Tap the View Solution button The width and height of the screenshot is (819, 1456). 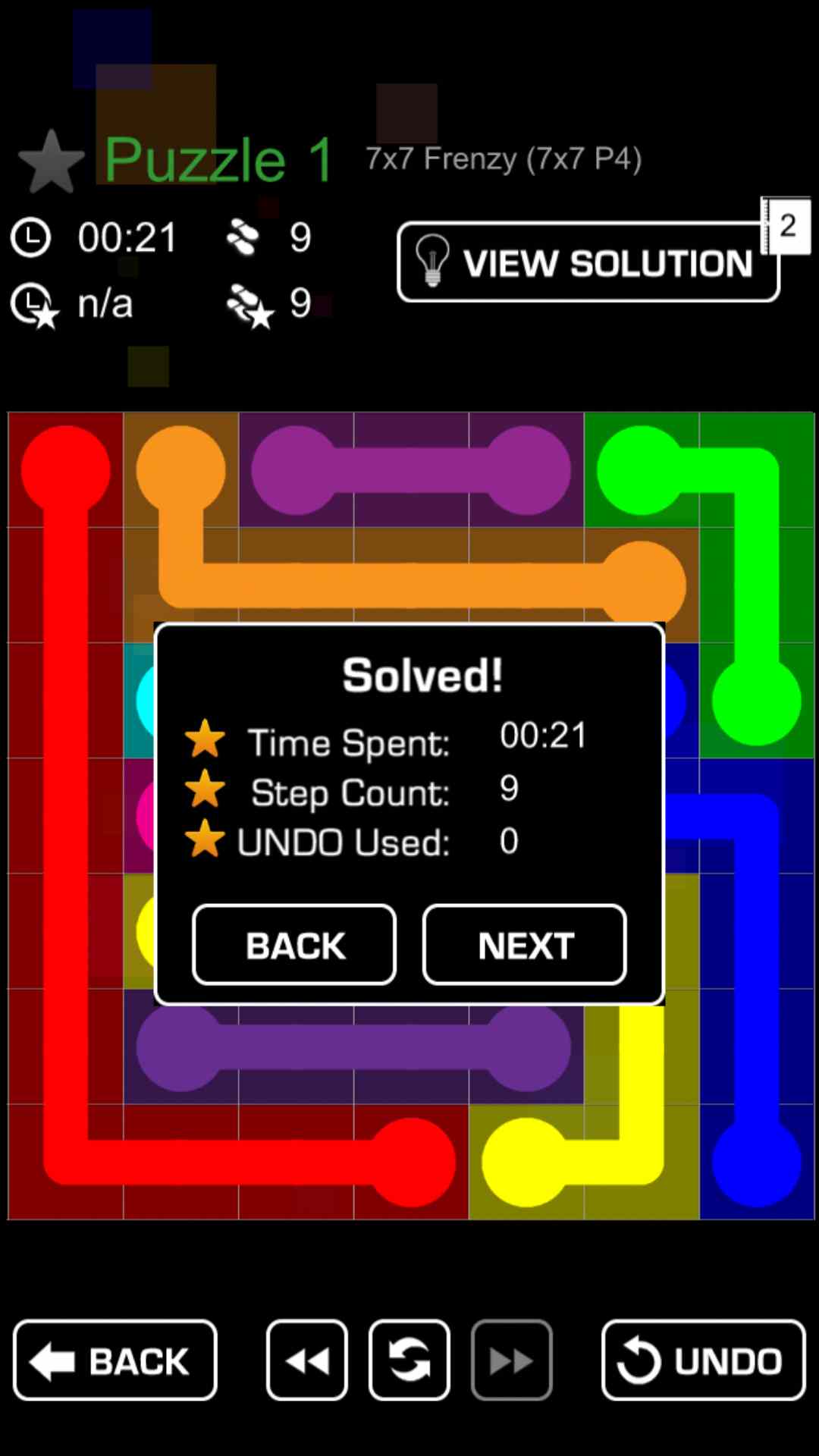(x=588, y=262)
